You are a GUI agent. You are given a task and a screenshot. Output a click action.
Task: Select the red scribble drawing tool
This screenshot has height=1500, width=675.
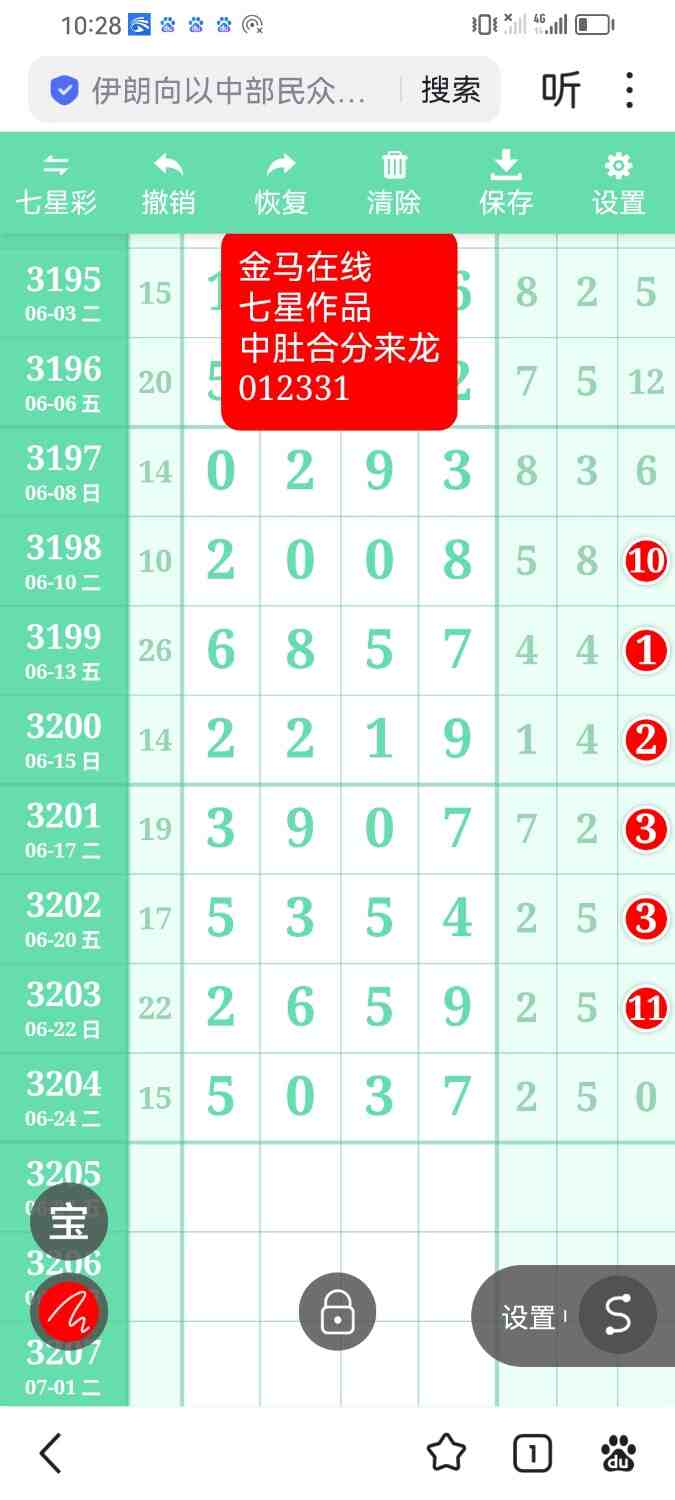coord(68,1309)
